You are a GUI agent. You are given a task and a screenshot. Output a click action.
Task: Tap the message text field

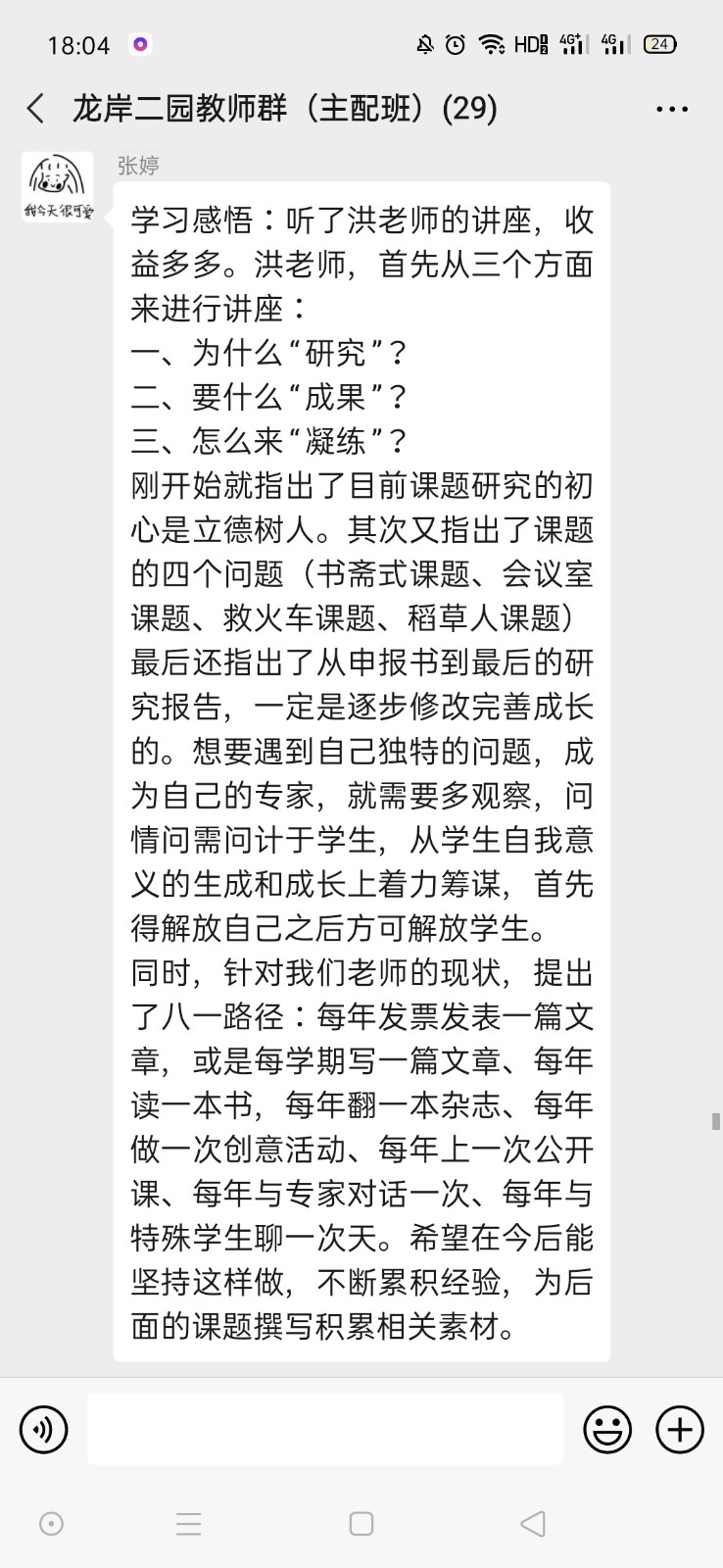click(325, 1429)
